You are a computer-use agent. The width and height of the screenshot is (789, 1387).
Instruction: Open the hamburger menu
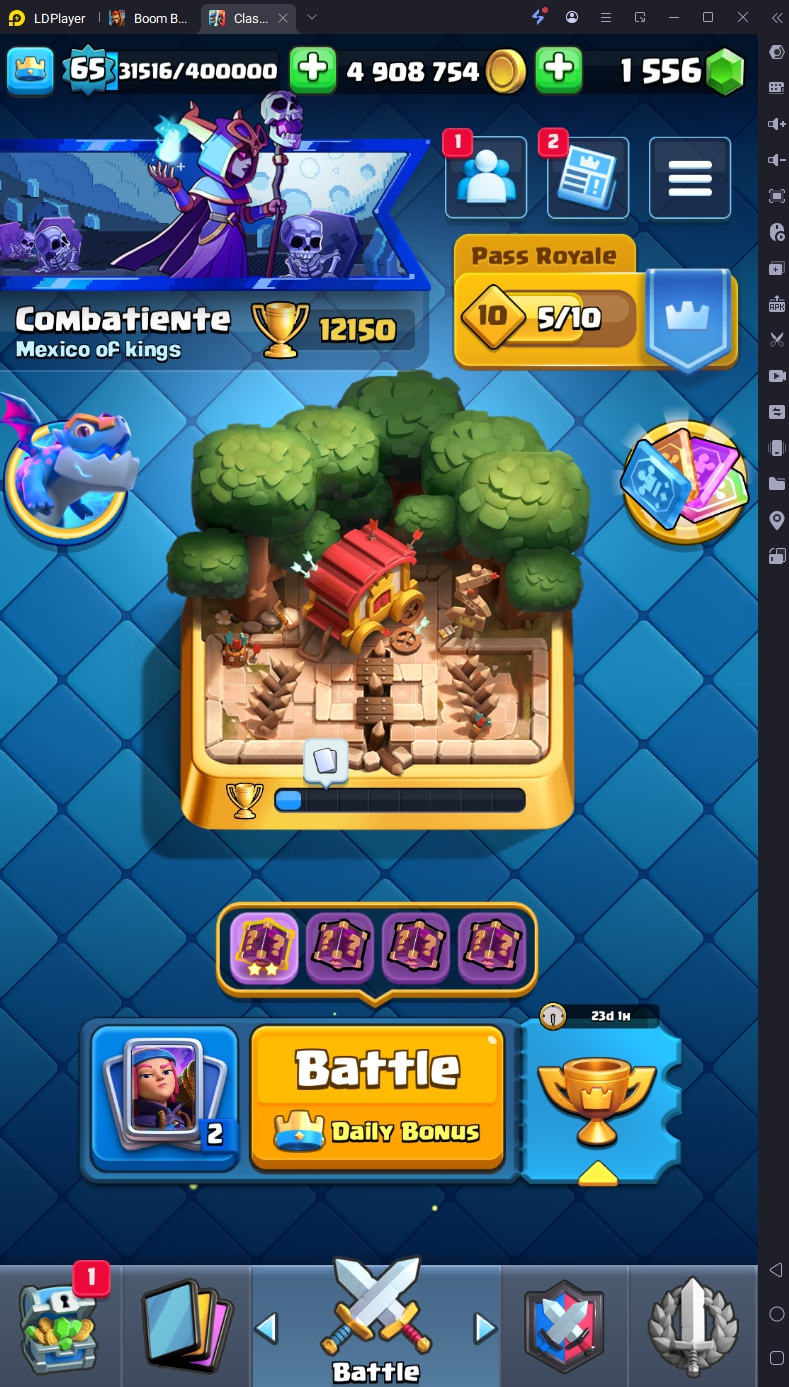pos(689,178)
